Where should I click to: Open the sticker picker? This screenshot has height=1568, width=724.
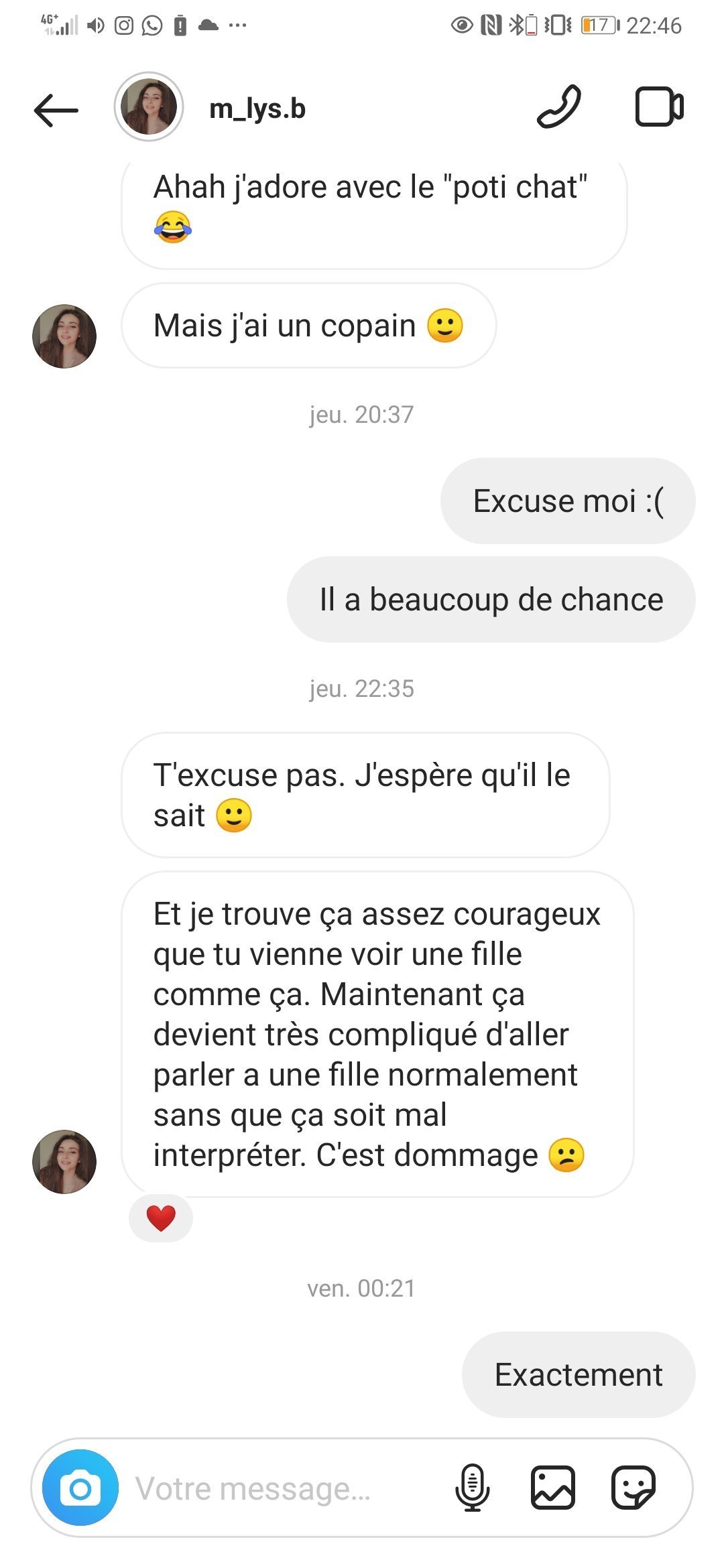point(633,1488)
